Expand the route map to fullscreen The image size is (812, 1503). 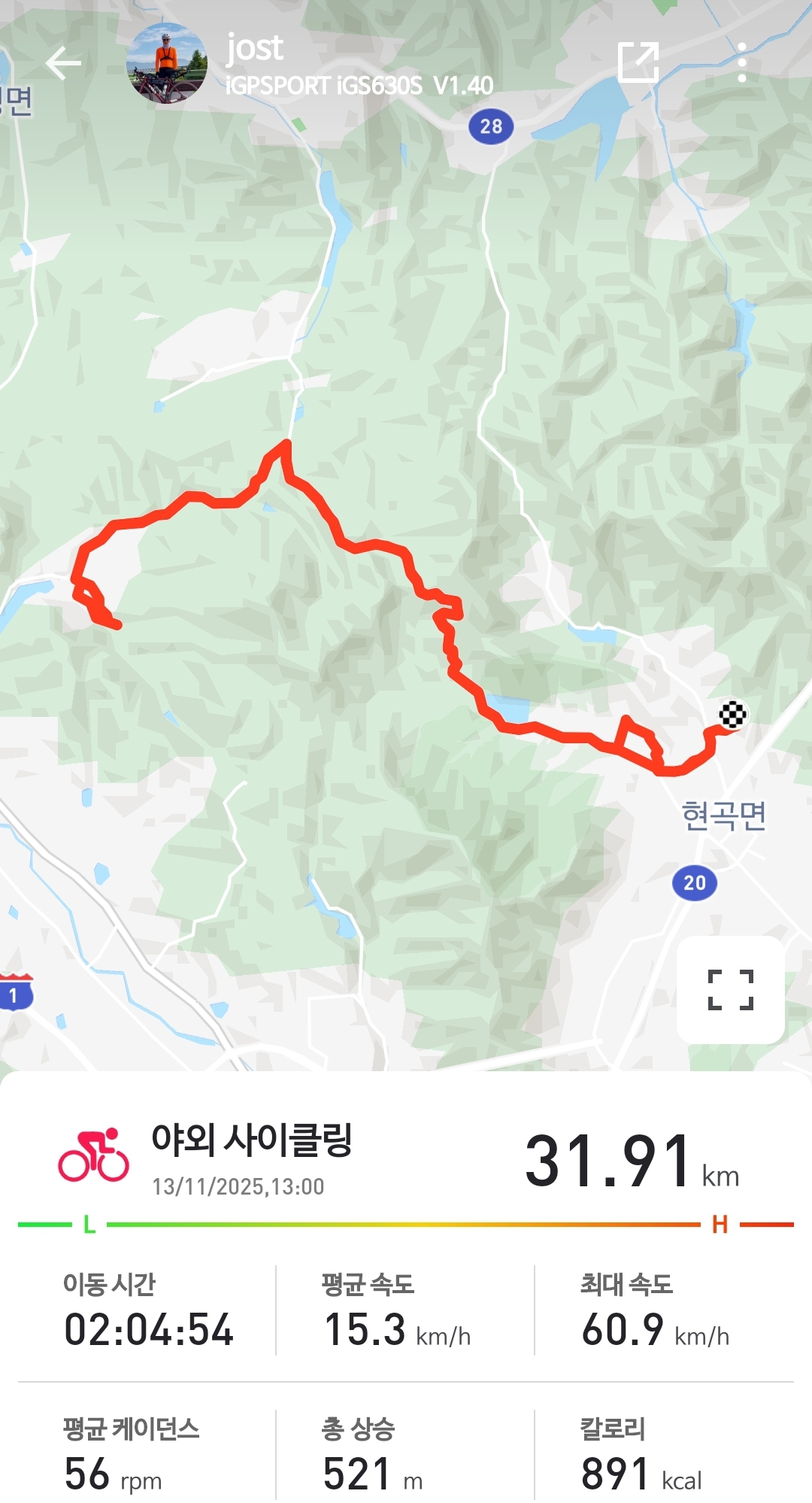730,989
